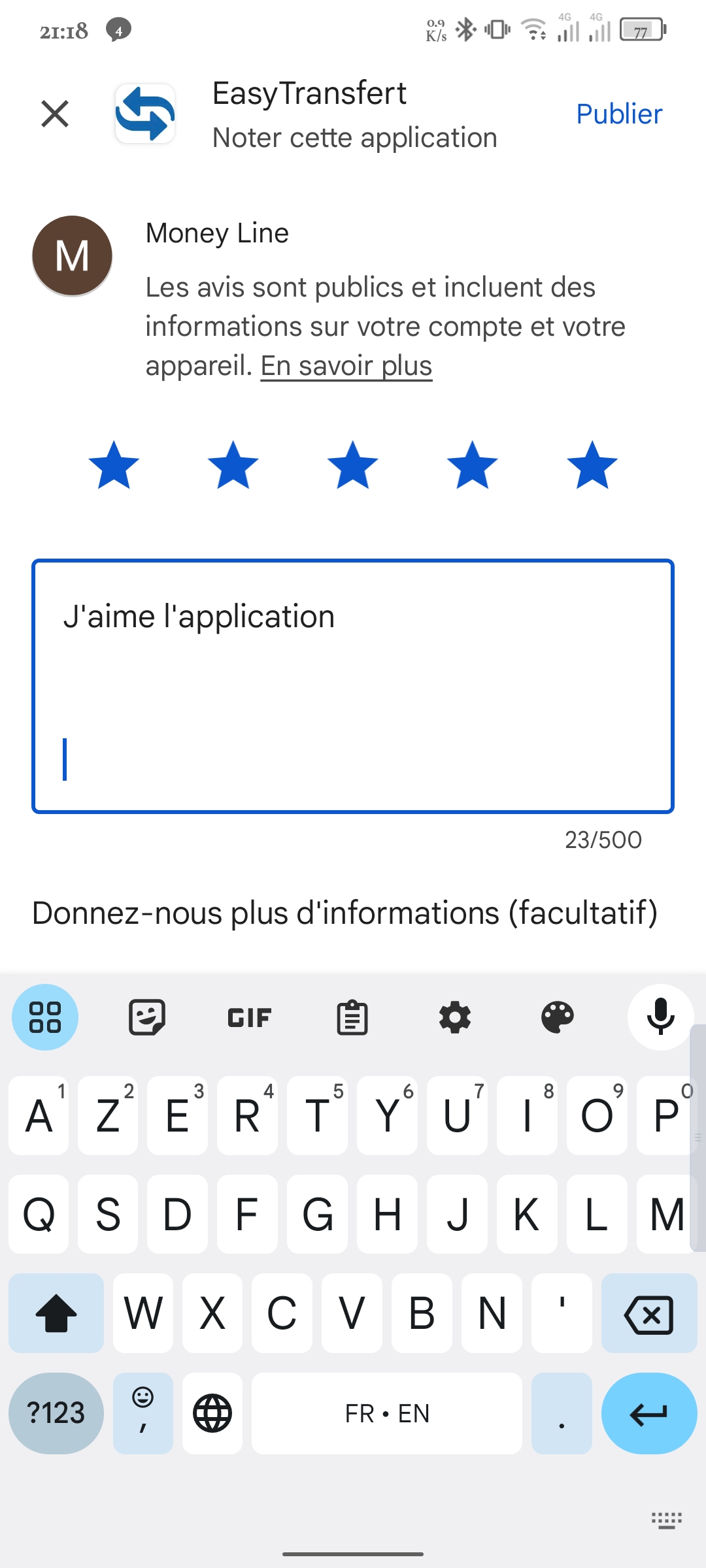This screenshot has width=706, height=1568.
Task: Hide the keyboard with the bottom keyboard icon
Action: [667, 1520]
